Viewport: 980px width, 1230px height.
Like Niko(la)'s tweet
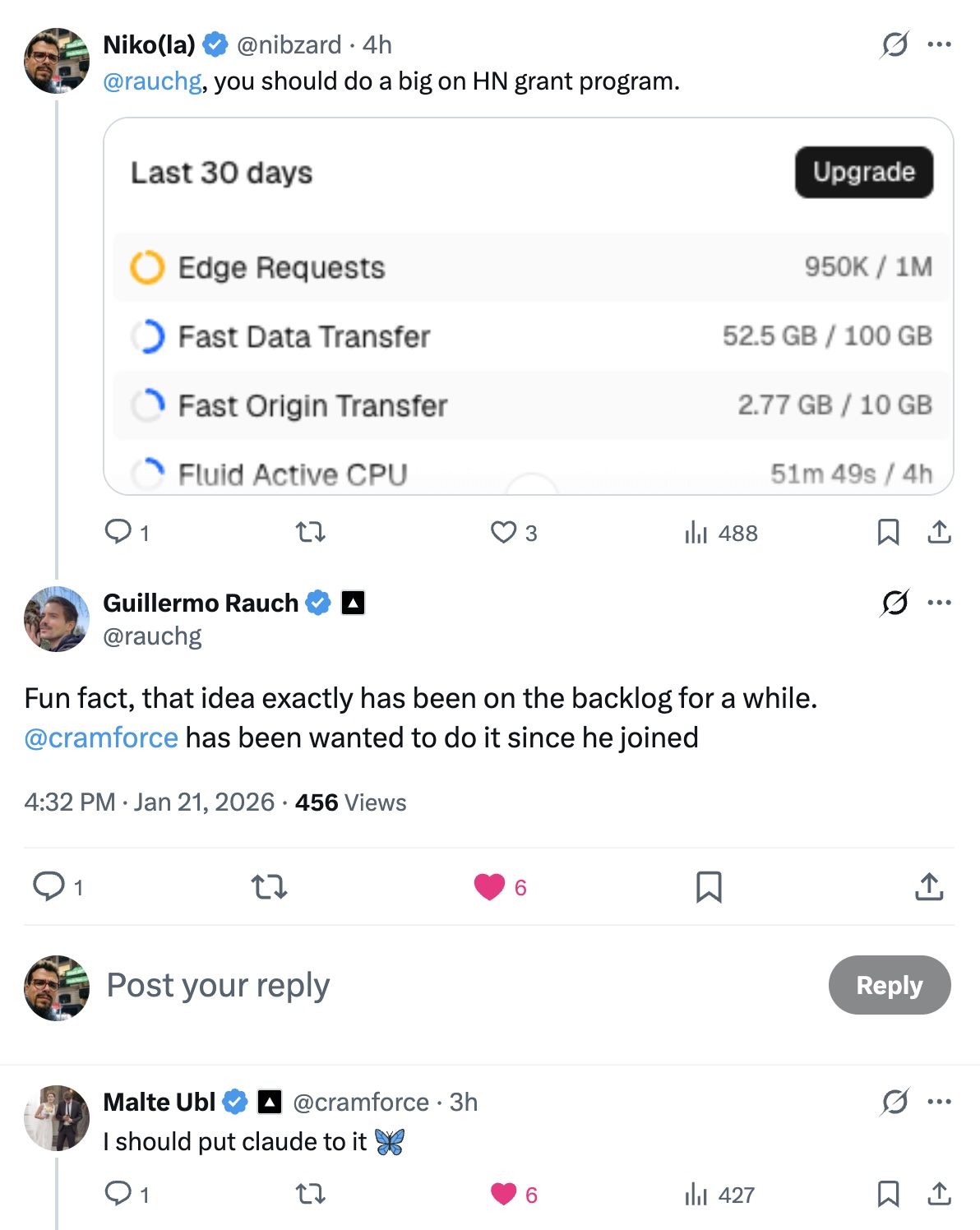point(506,533)
